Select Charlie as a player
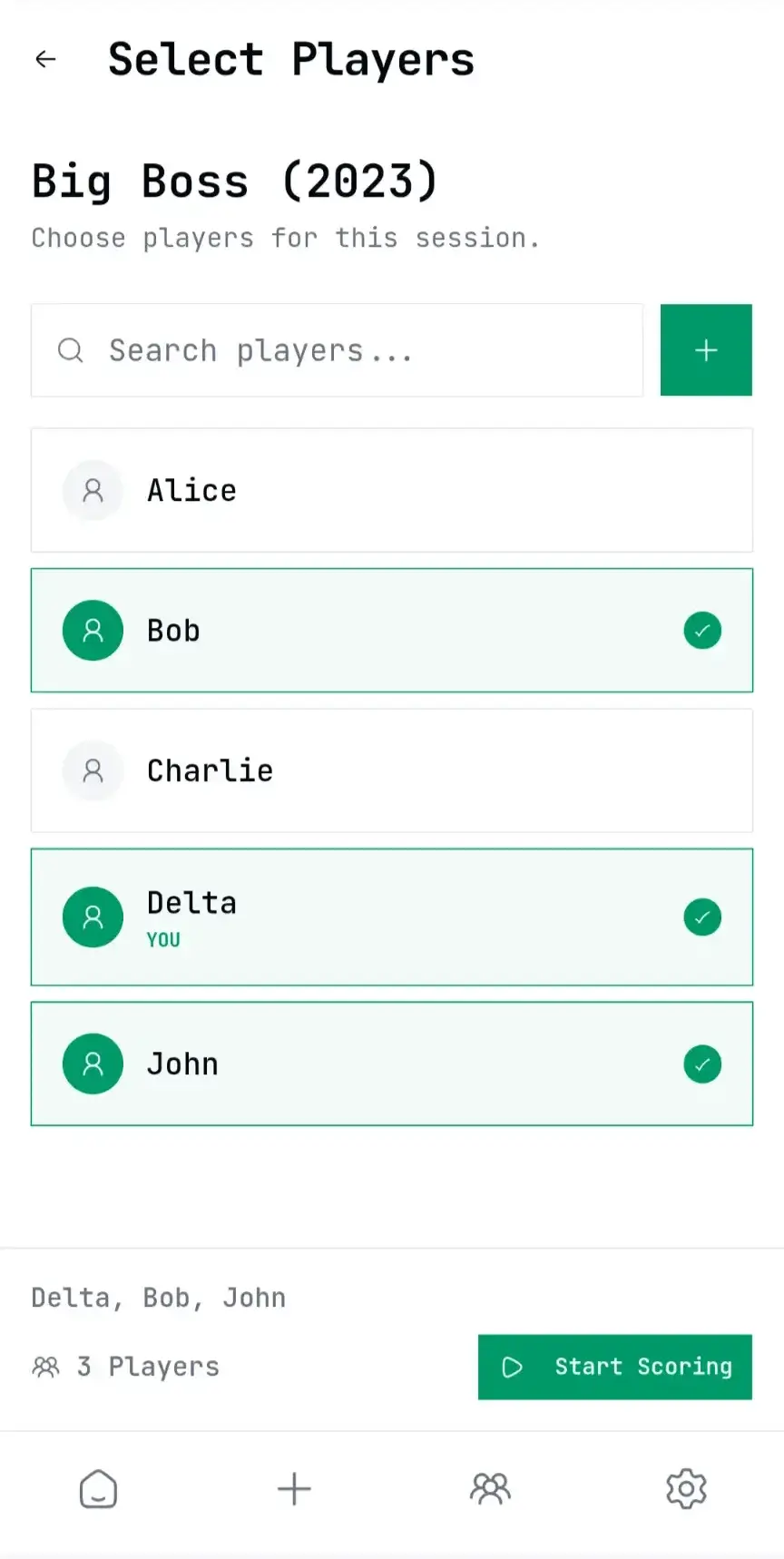The width and height of the screenshot is (784, 1559). click(x=391, y=770)
